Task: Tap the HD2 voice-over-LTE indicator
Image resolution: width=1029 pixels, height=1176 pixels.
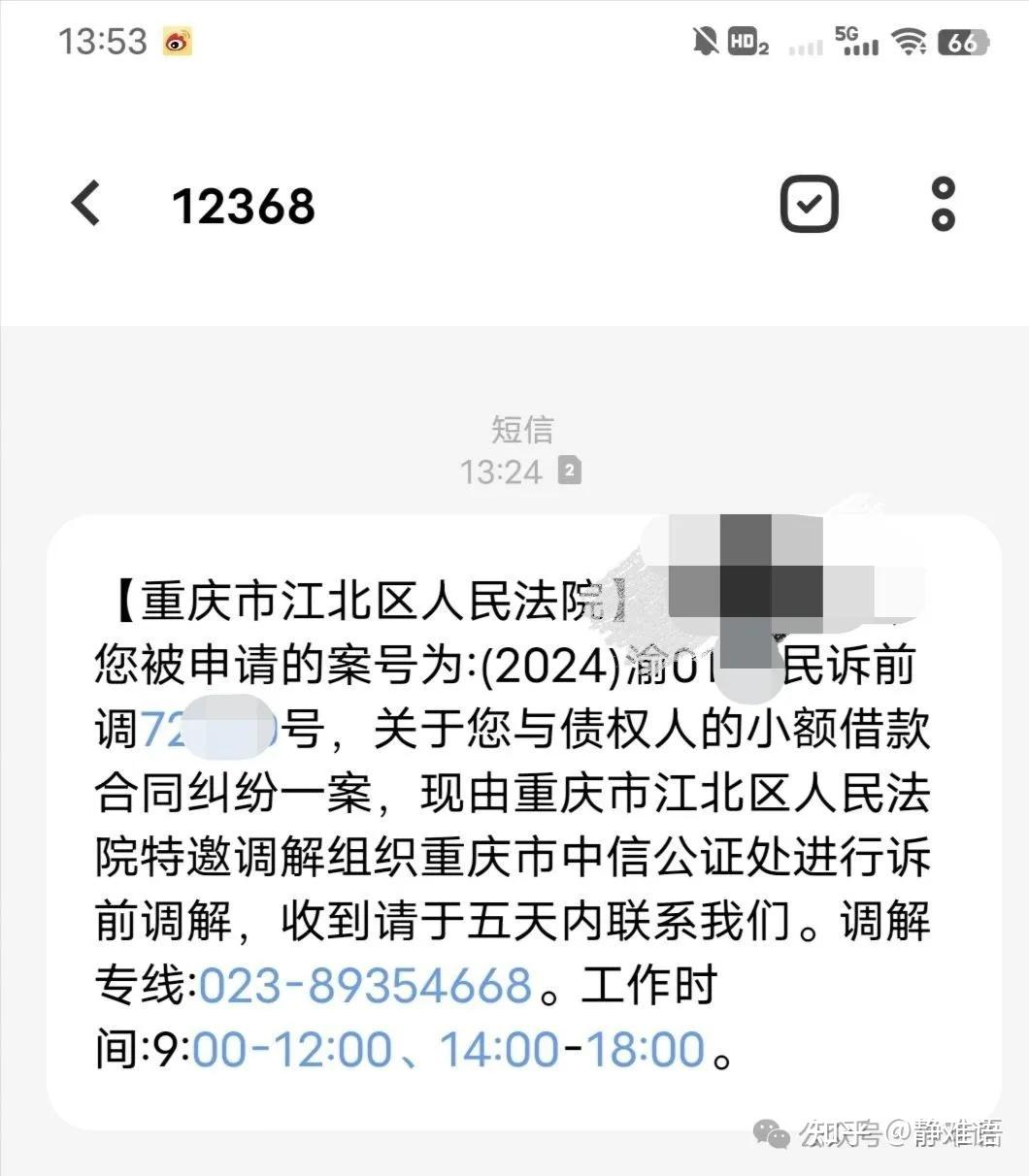Action: 746,41
